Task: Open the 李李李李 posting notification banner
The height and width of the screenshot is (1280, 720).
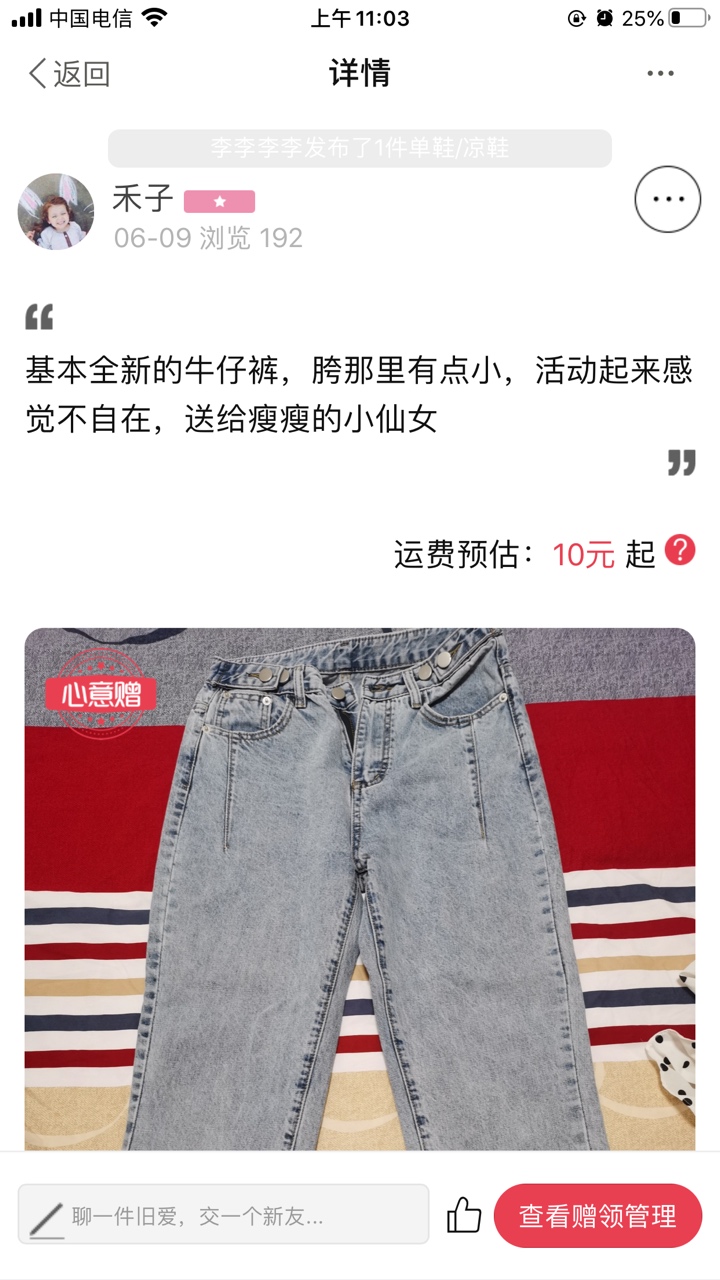Action: coord(360,148)
